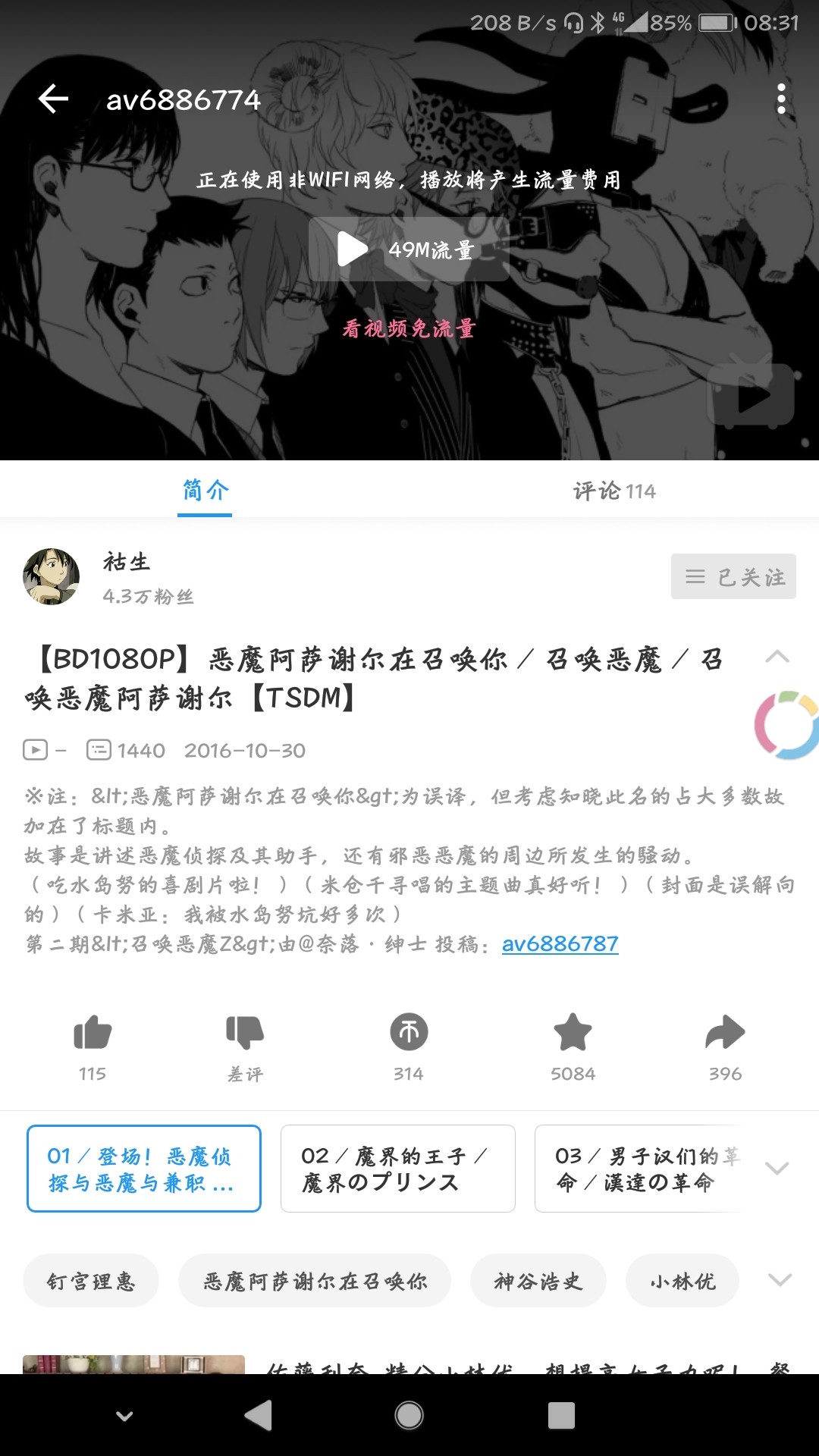Give coins to this video

tap(409, 1033)
